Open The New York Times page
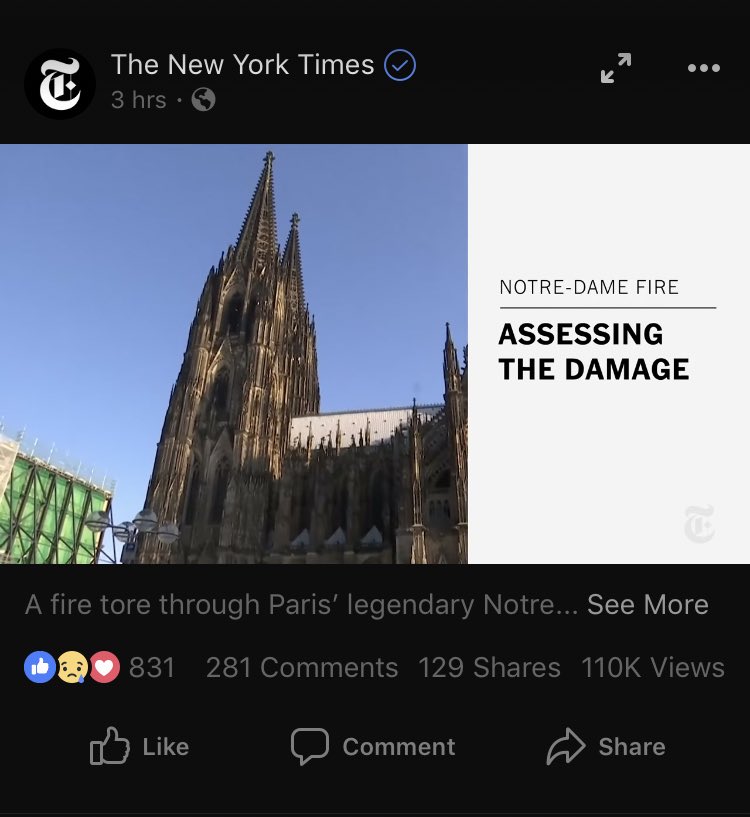The height and width of the screenshot is (817, 750). (242, 65)
